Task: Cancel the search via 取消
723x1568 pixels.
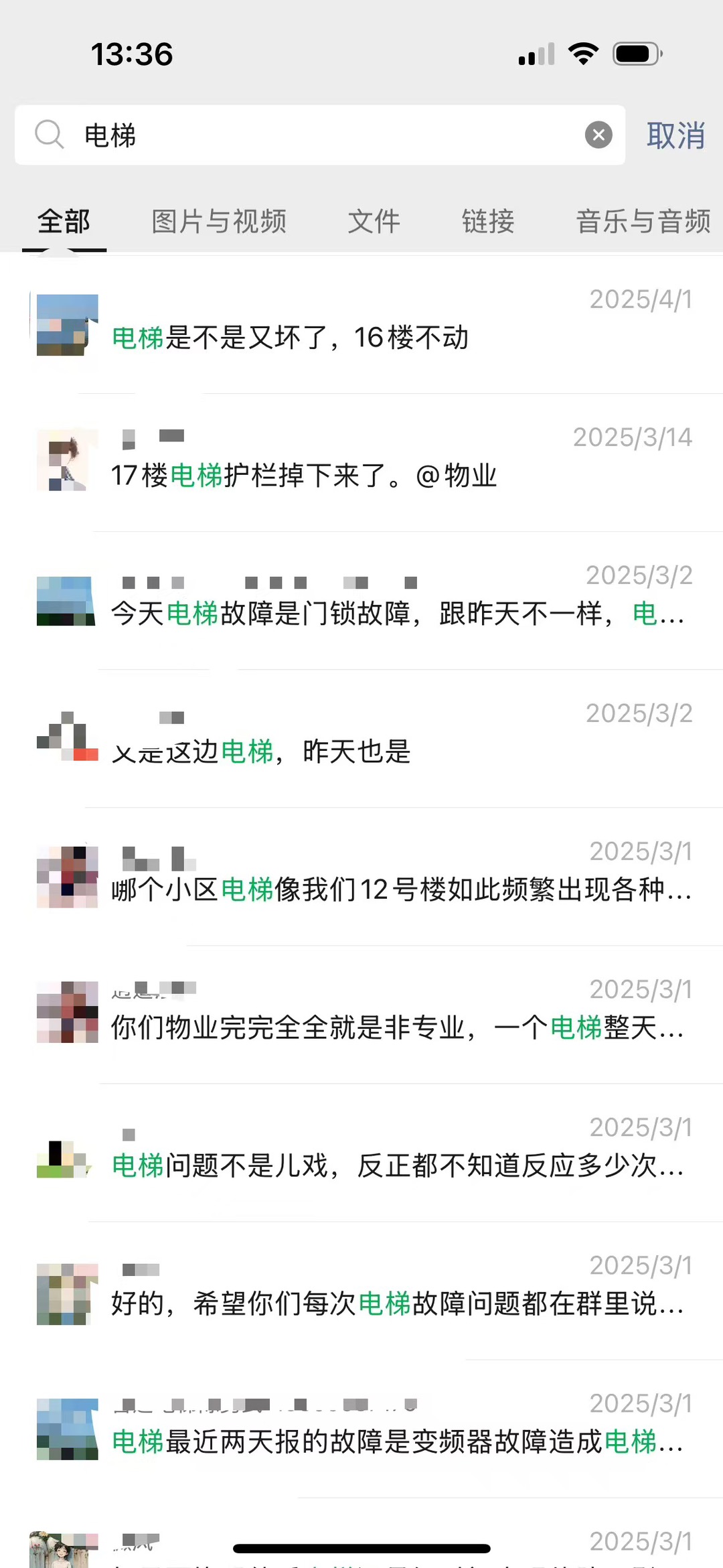Action: [x=675, y=136]
